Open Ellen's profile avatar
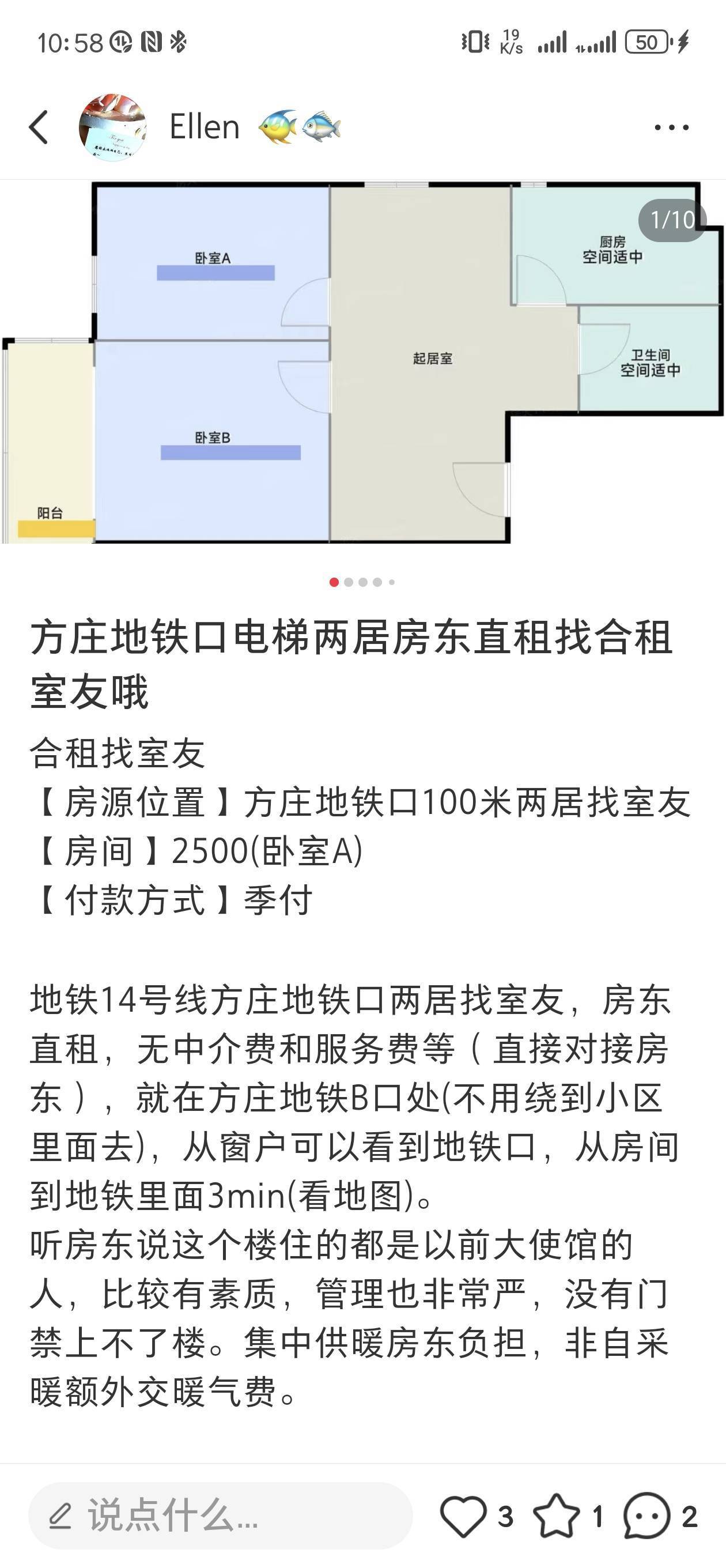 113,127
